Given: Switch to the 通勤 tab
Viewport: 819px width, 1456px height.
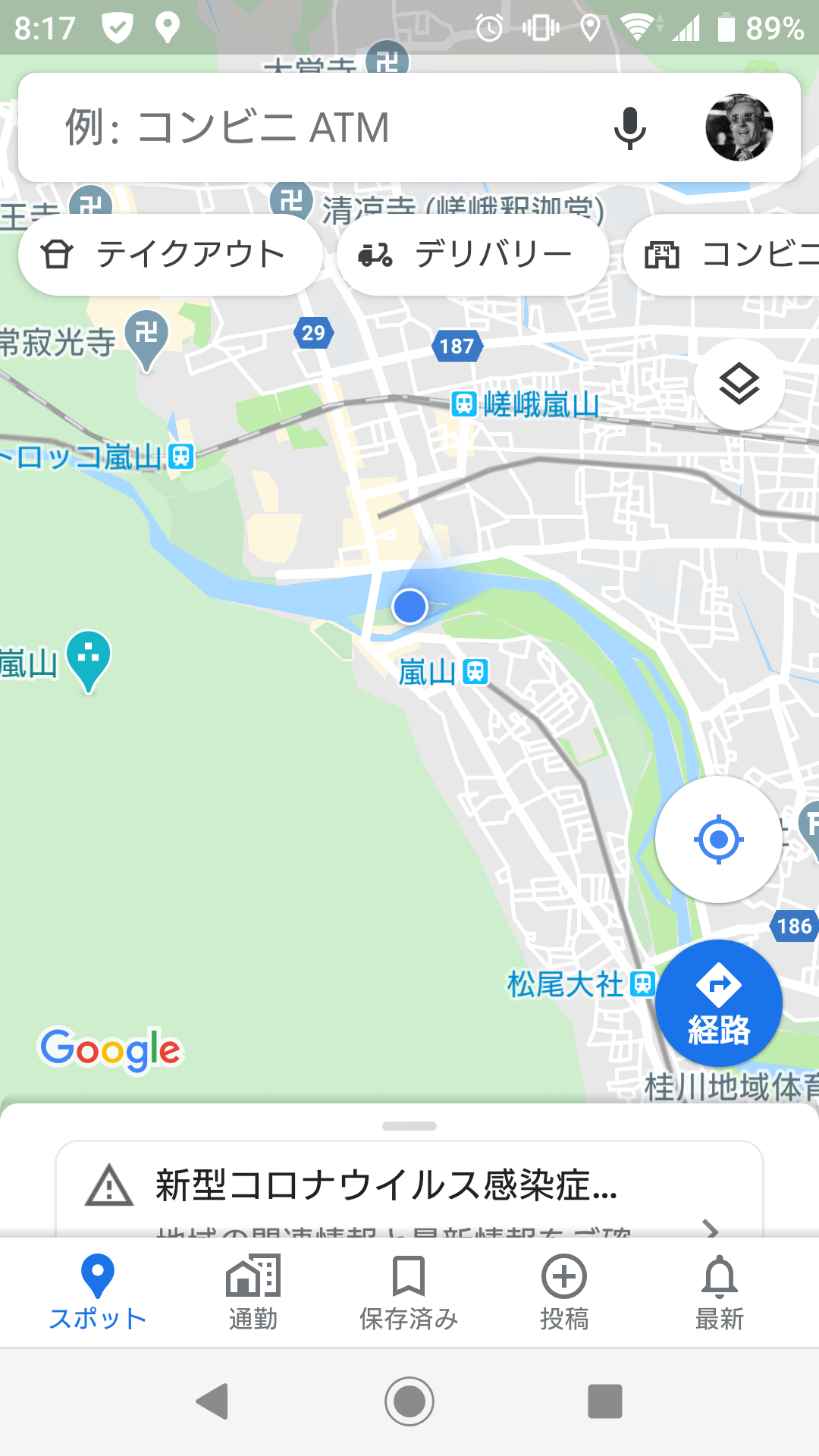Looking at the screenshot, I should (x=253, y=1293).
